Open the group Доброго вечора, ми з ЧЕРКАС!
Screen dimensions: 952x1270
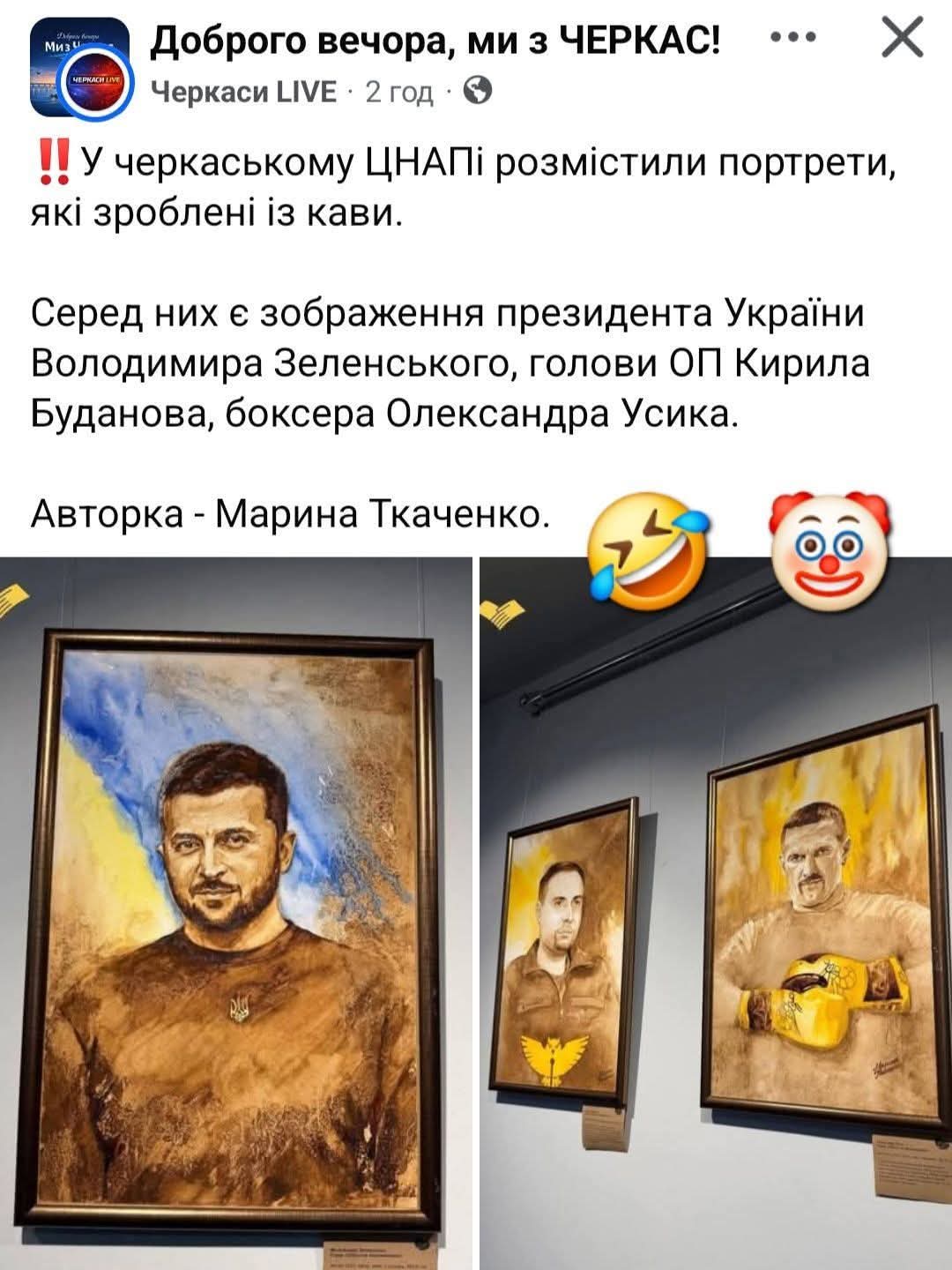(x=435, y=41)
